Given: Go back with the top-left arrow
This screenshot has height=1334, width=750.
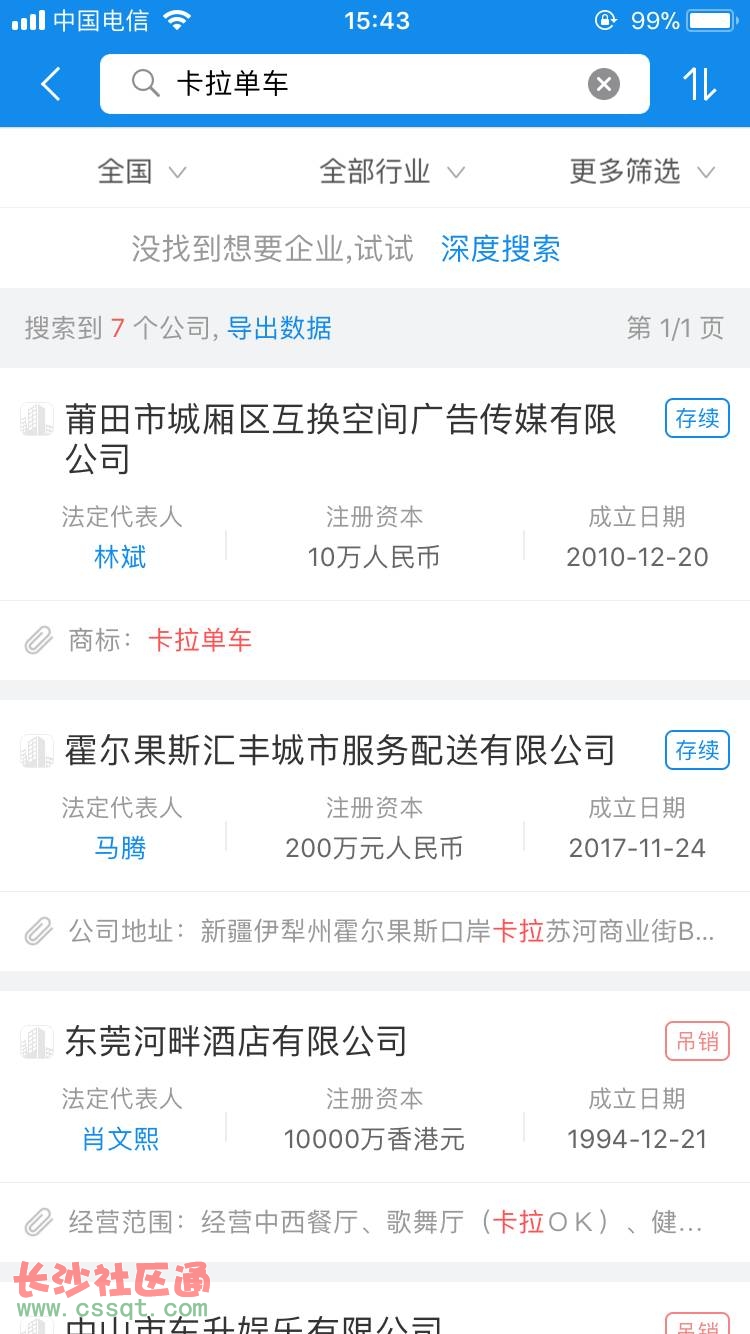Looking at the screenshot, I should [51, 84].
